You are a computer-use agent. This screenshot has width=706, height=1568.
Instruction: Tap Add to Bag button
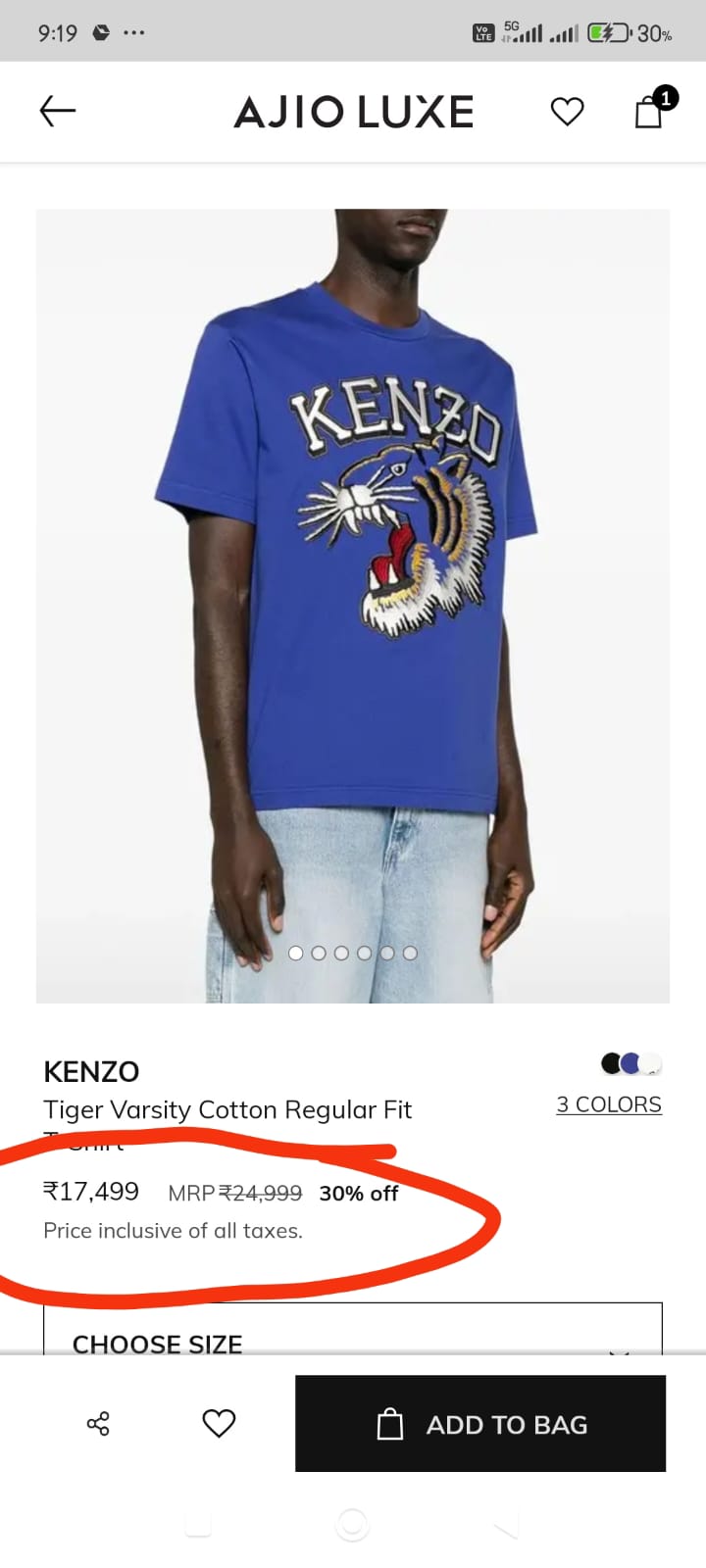tap(480, 1424)
